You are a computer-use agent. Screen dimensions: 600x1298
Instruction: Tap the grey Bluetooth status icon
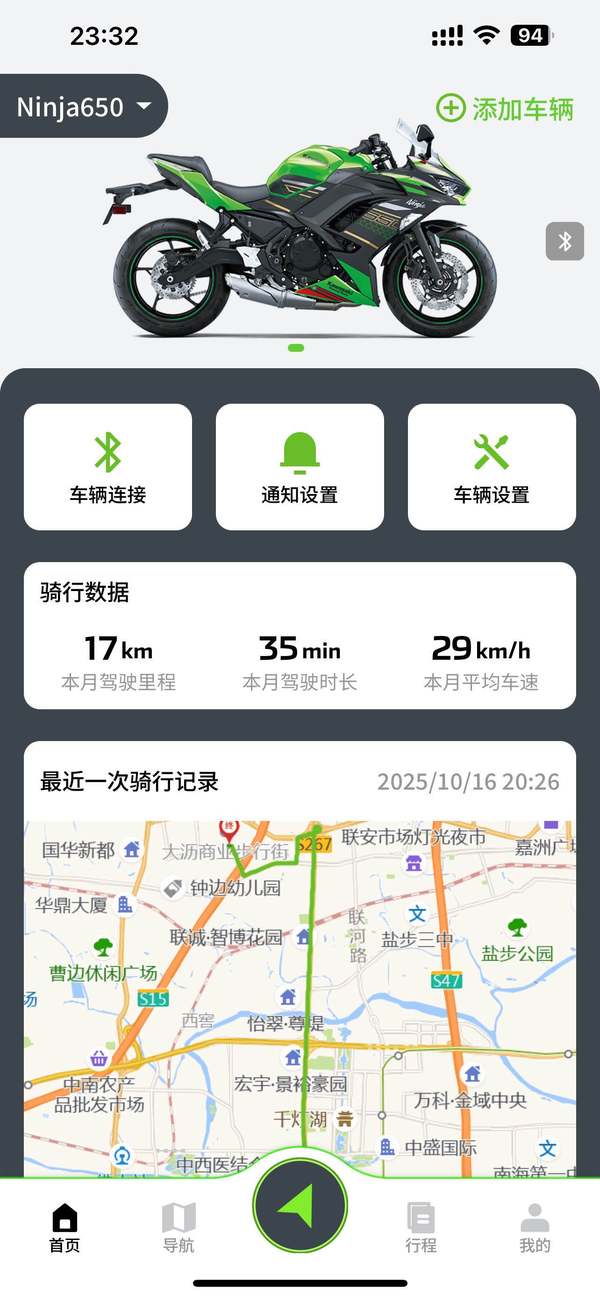[x=564, y=241]
